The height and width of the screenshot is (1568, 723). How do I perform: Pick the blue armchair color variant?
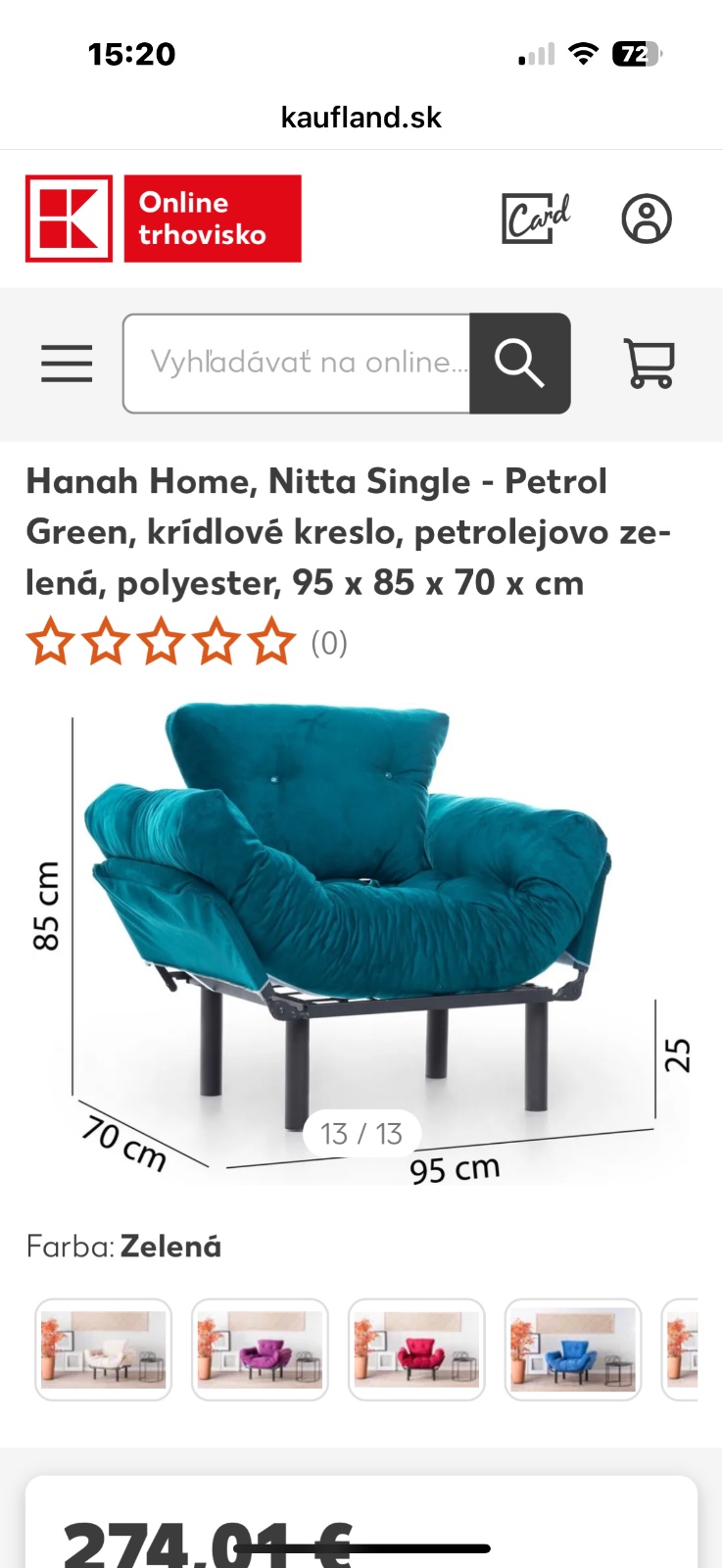click(572, 1348)
